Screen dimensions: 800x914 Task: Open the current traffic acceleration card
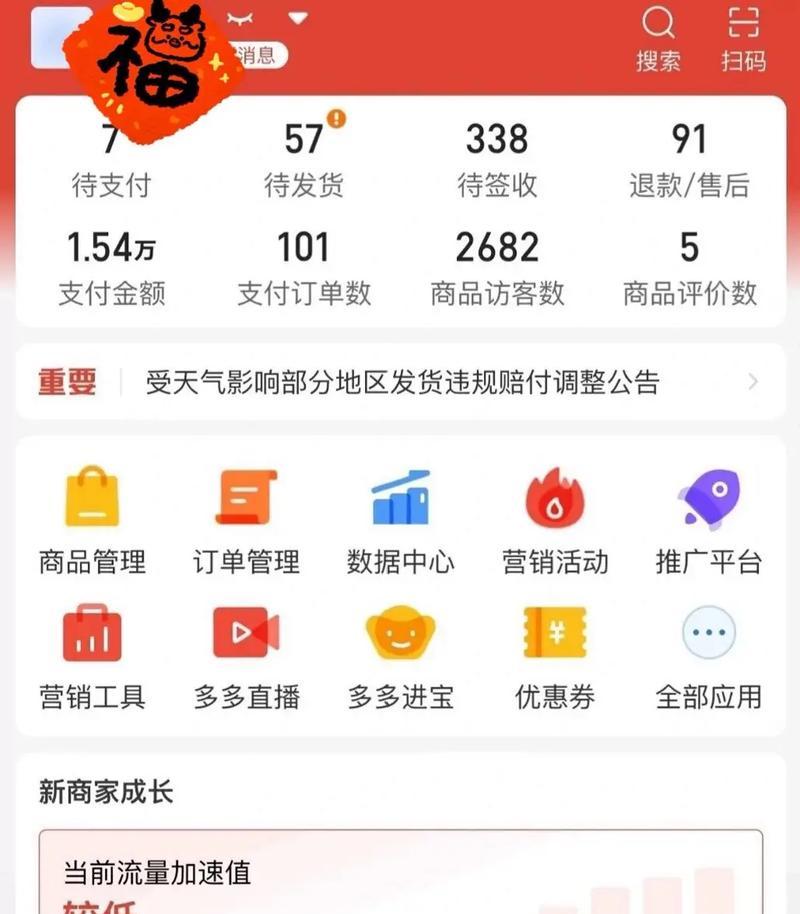[x=400, y=873]
